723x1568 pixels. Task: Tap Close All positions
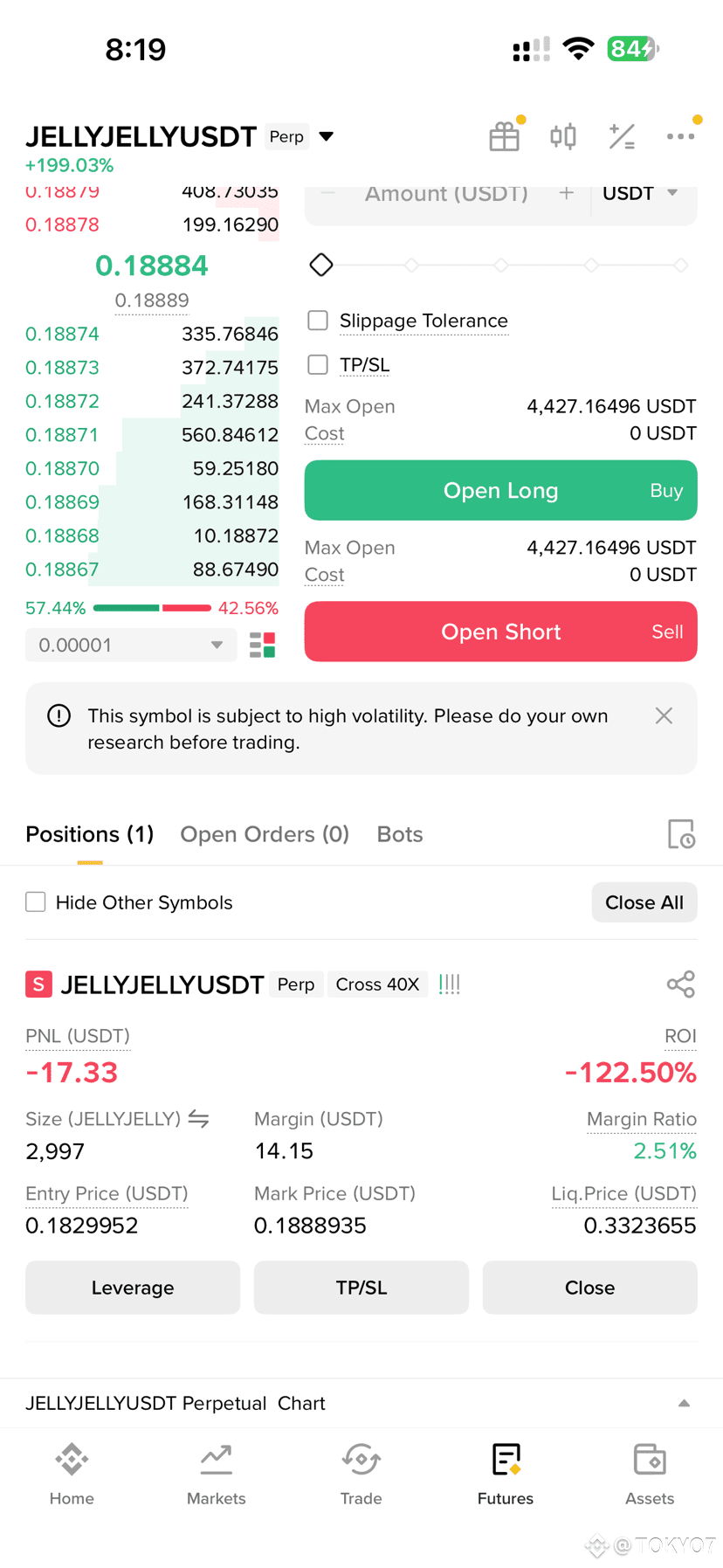coord(644,901)
